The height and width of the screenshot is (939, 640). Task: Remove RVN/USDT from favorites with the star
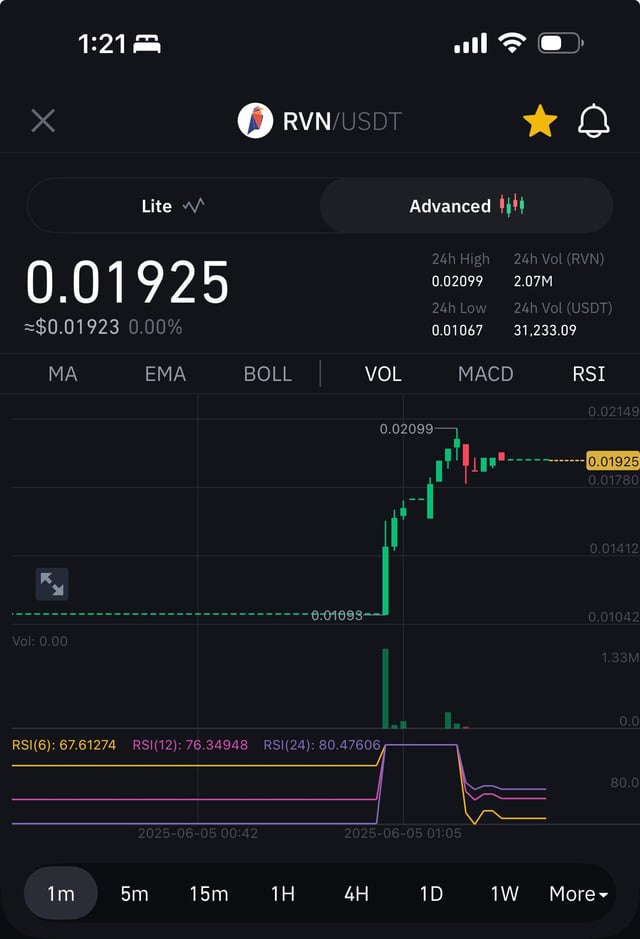tap(540, 122)
